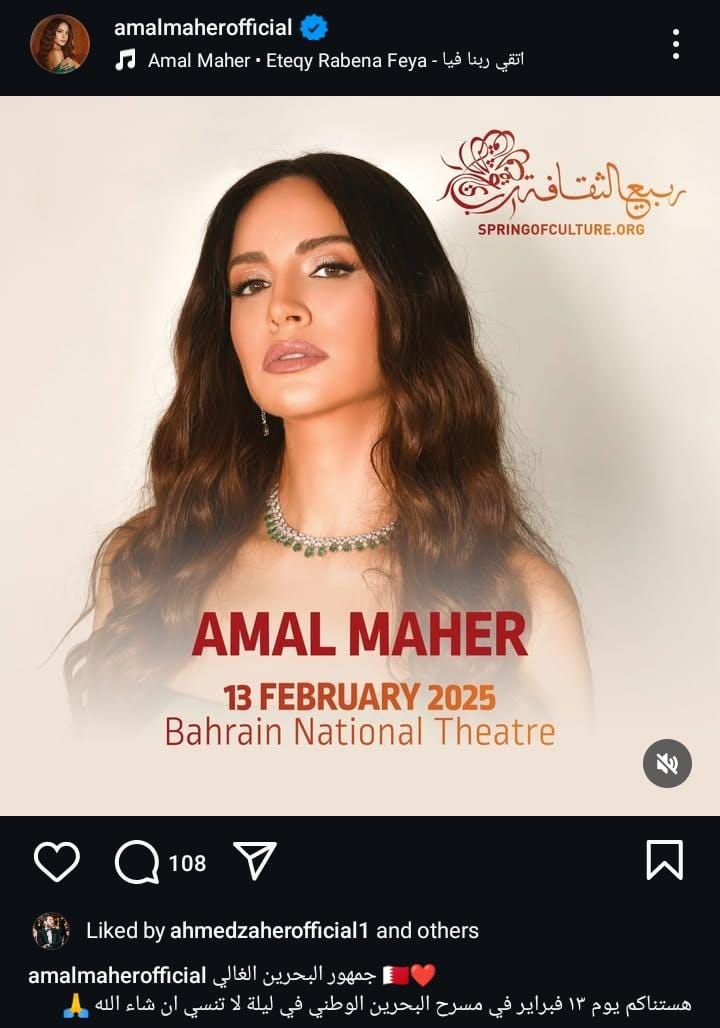Image resolution: width=720 pixels, height=1028 pixels.
Task: Open the post overflow menu
Action: click(676, 43)
